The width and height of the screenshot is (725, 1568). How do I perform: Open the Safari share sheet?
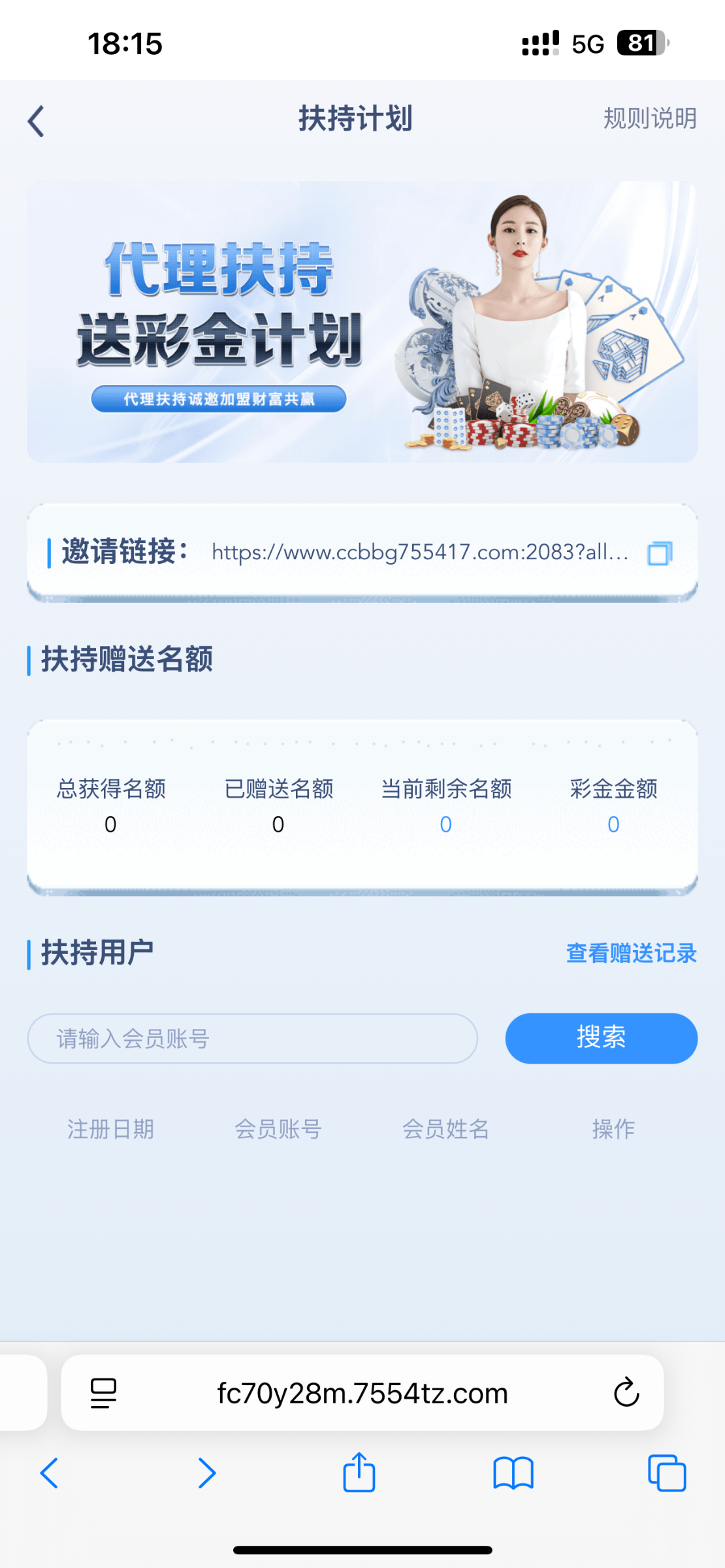pyautogui.click(x=359, y=1472)
